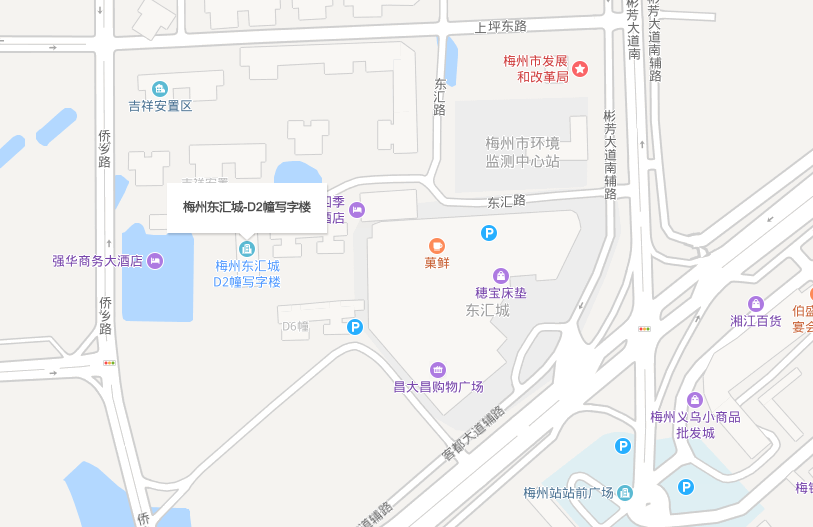Screen dimensions: 813x527
Task: Select the 湘江百货 store marker
Action: pyautogui.click(x=756, y=304)
